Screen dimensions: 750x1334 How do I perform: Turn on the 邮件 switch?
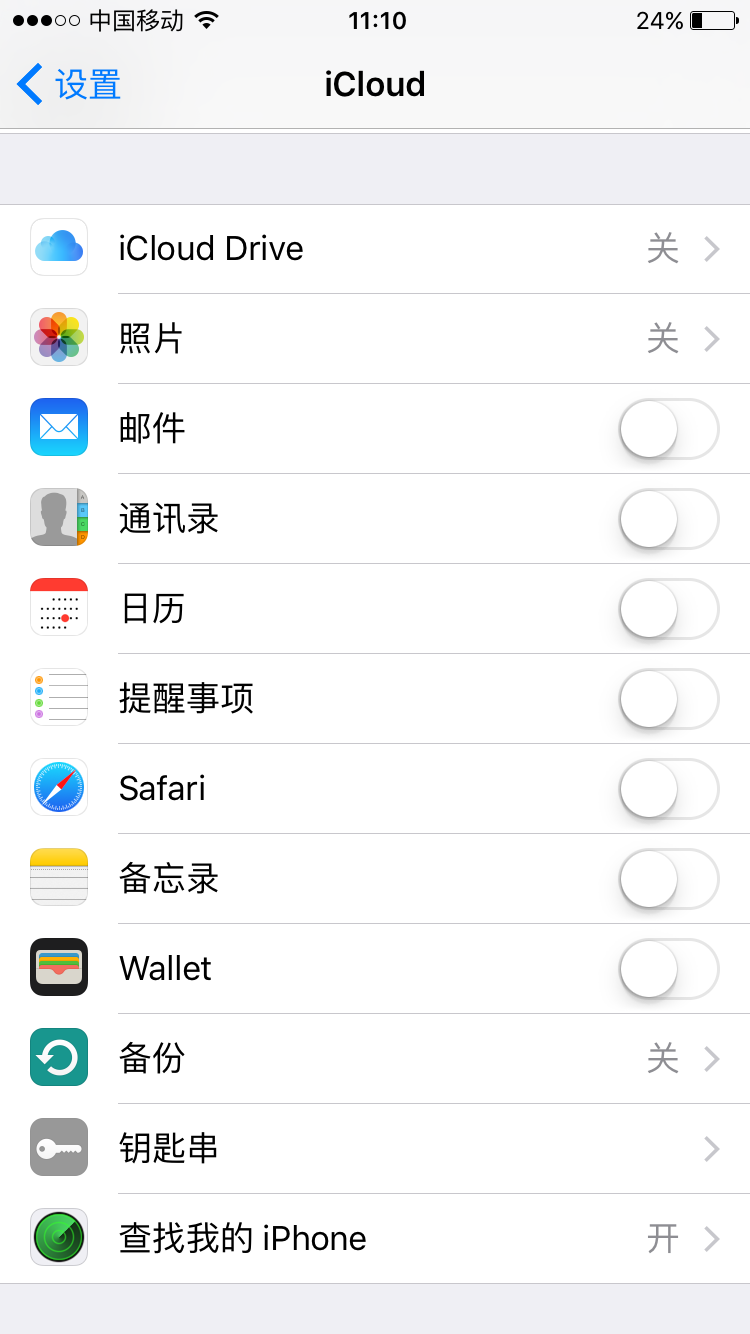(669, 429)
